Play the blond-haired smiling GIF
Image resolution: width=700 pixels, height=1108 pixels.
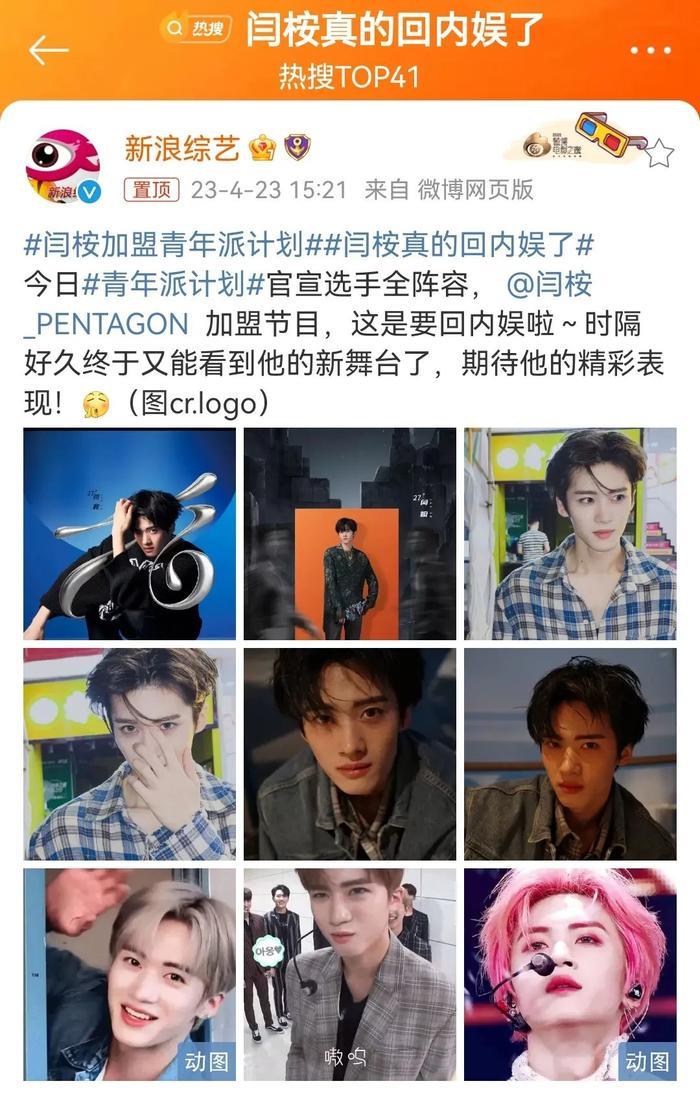(130, 974)
